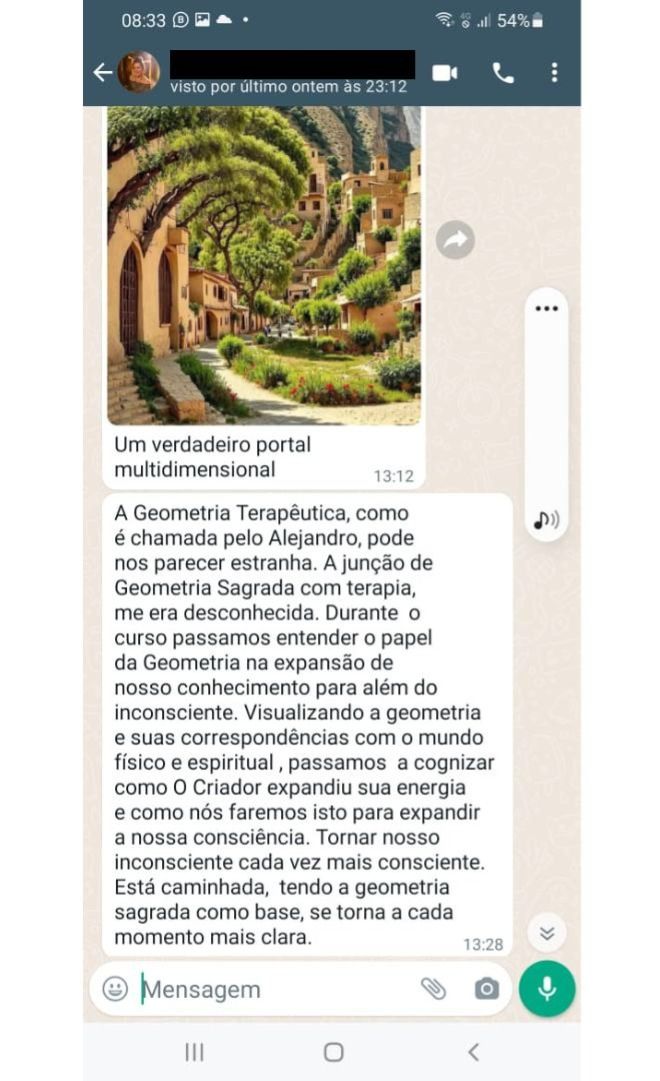Screen dimensions: 660x1081
Task: Open the camera from the message bar
Action: click(486, 989)
